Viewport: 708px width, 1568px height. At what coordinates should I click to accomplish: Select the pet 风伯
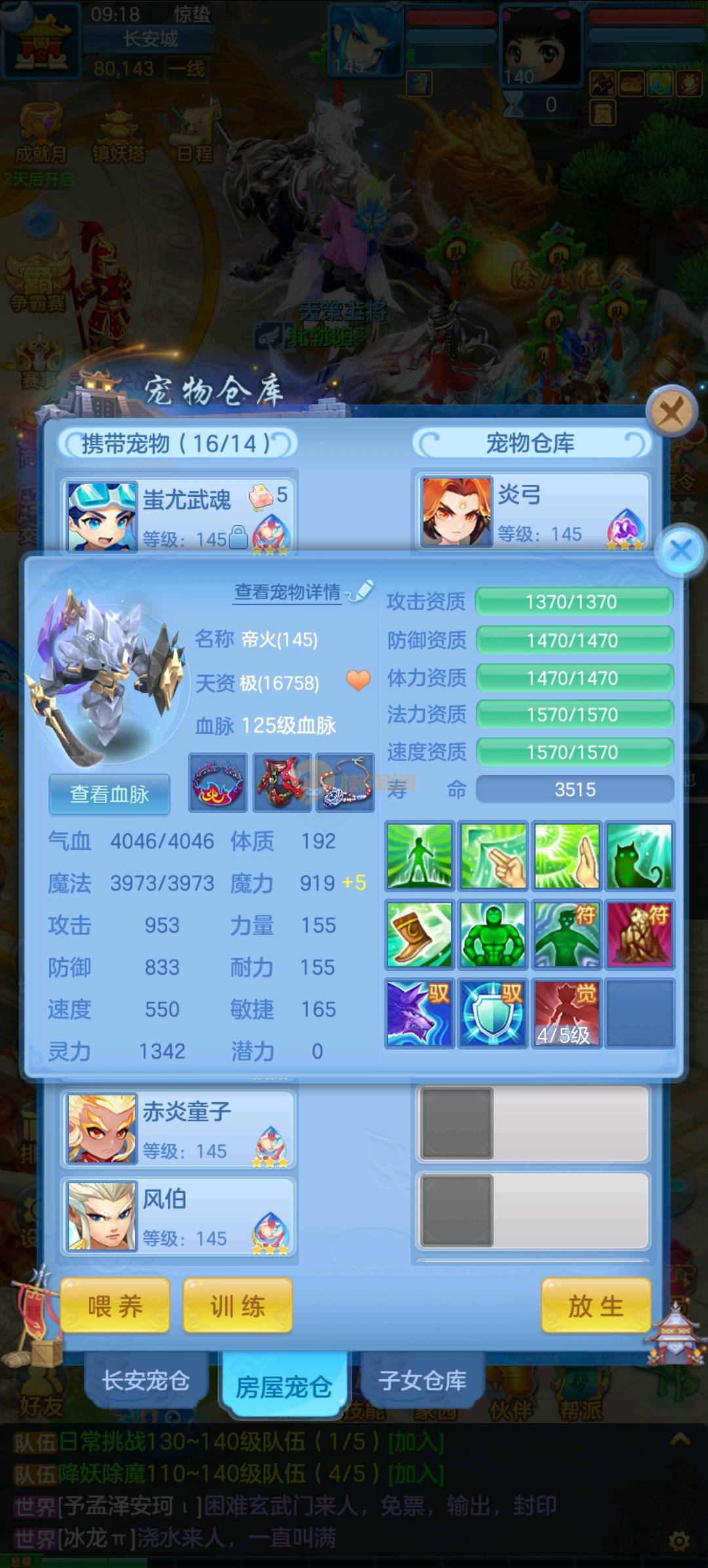point(178,1217)
